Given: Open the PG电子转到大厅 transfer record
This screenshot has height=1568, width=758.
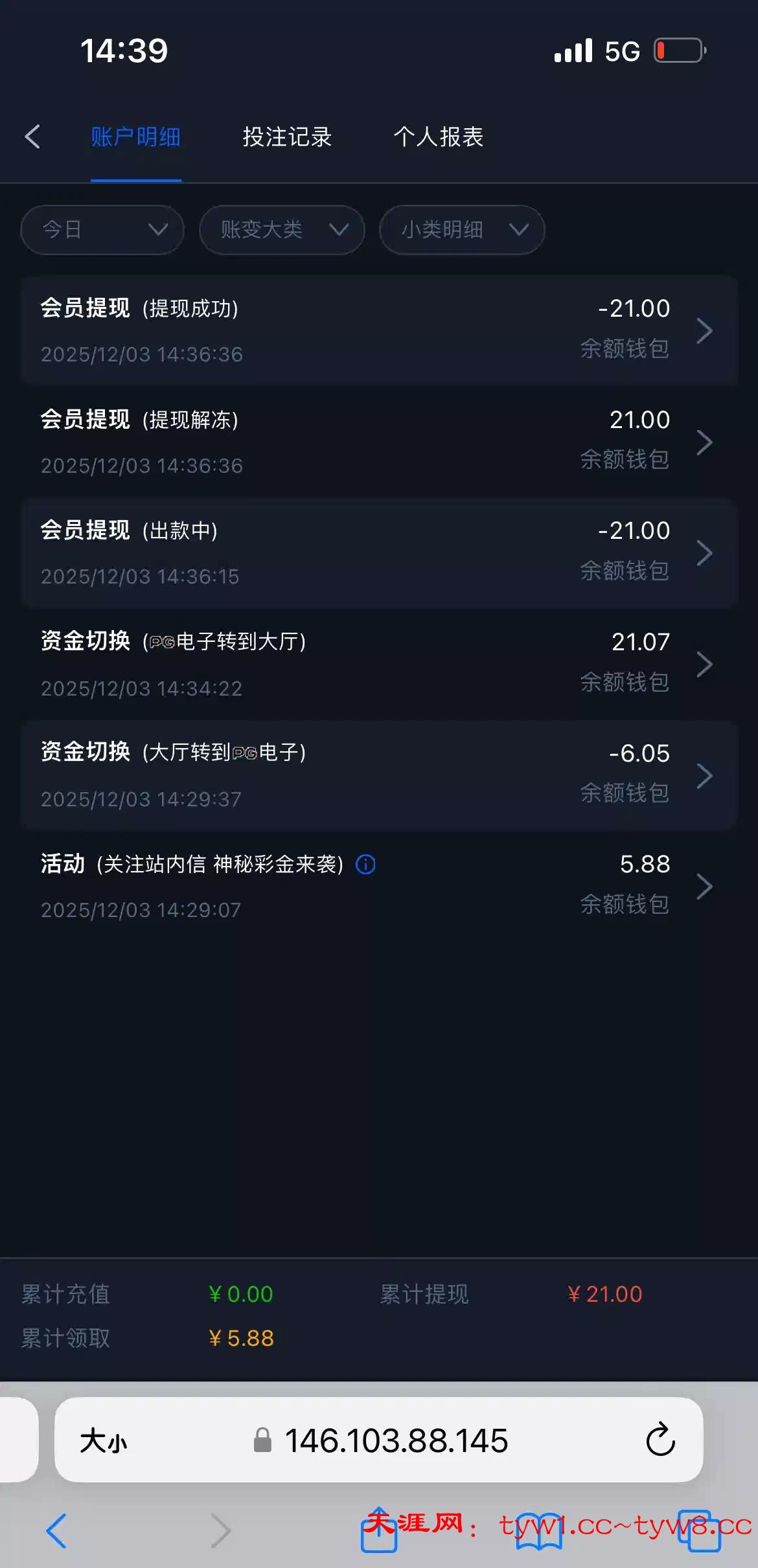Looking at the screenshot, I should point(379,664).
